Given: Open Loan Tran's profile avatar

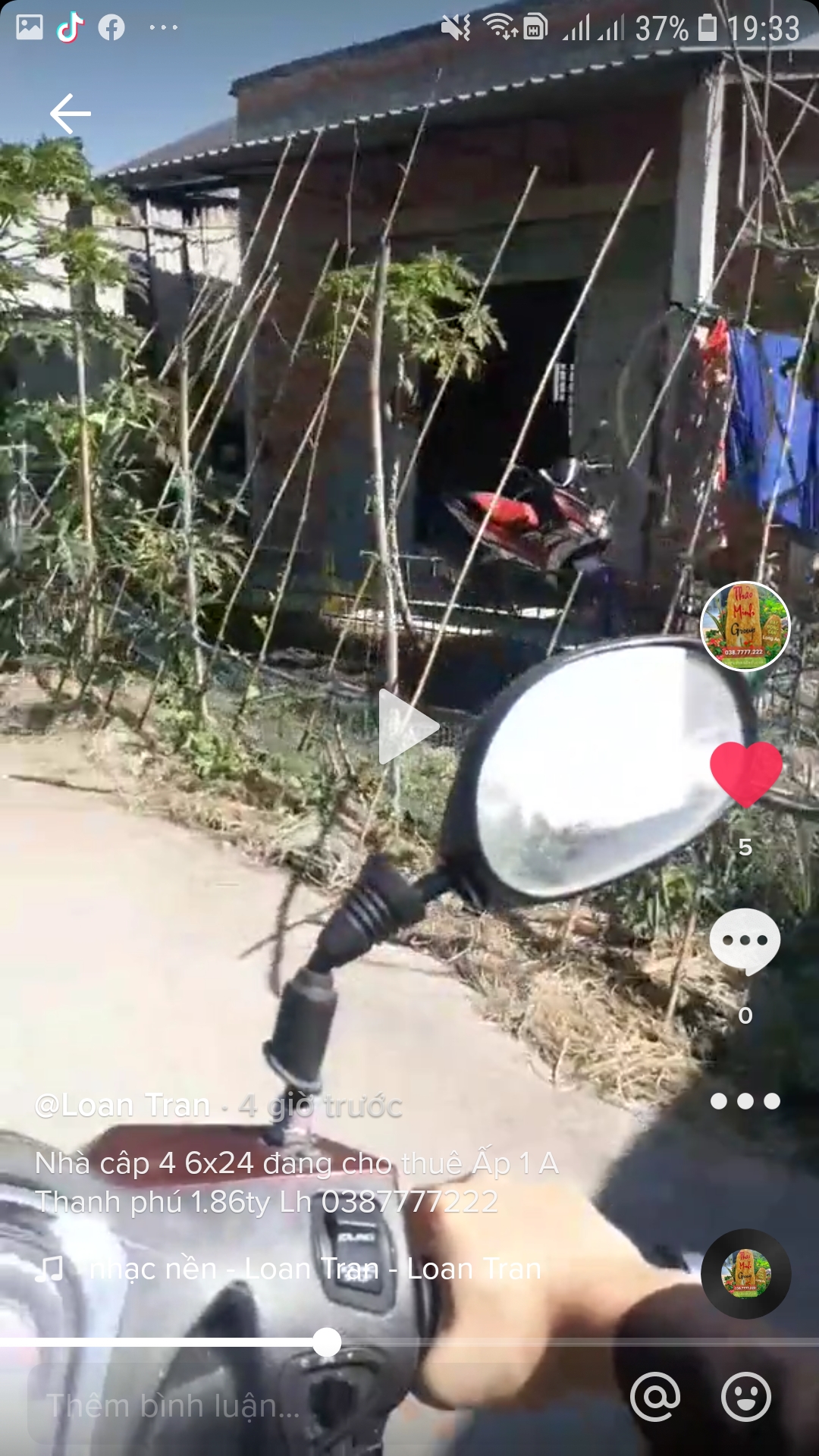Looking at the screenshot, I should [x=745, y=626].
